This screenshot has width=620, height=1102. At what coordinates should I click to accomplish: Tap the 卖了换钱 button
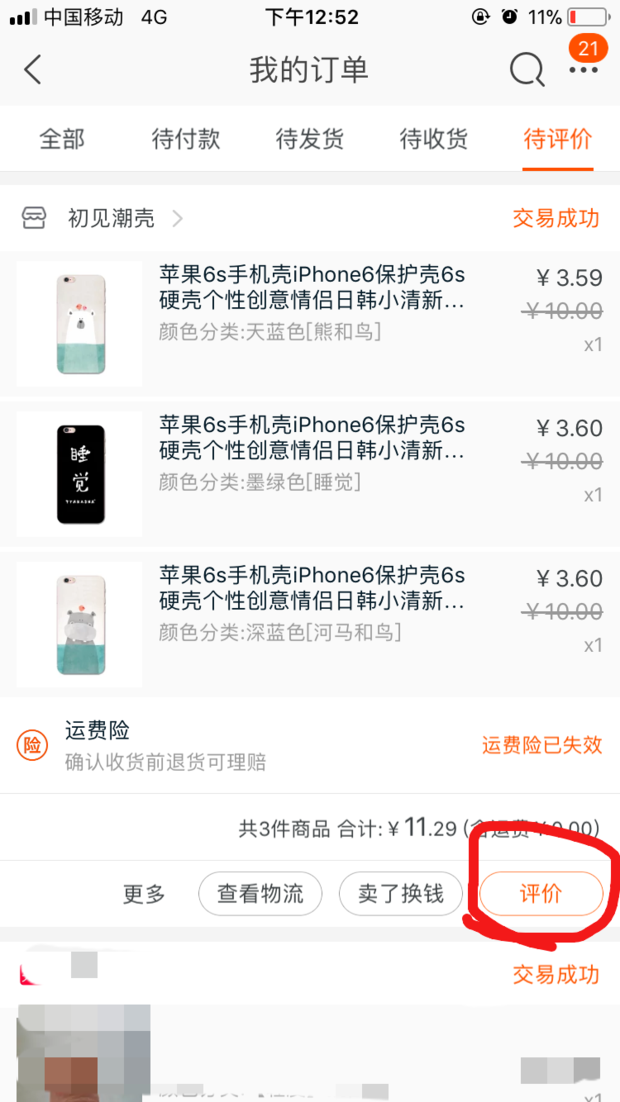pos(401,894)
